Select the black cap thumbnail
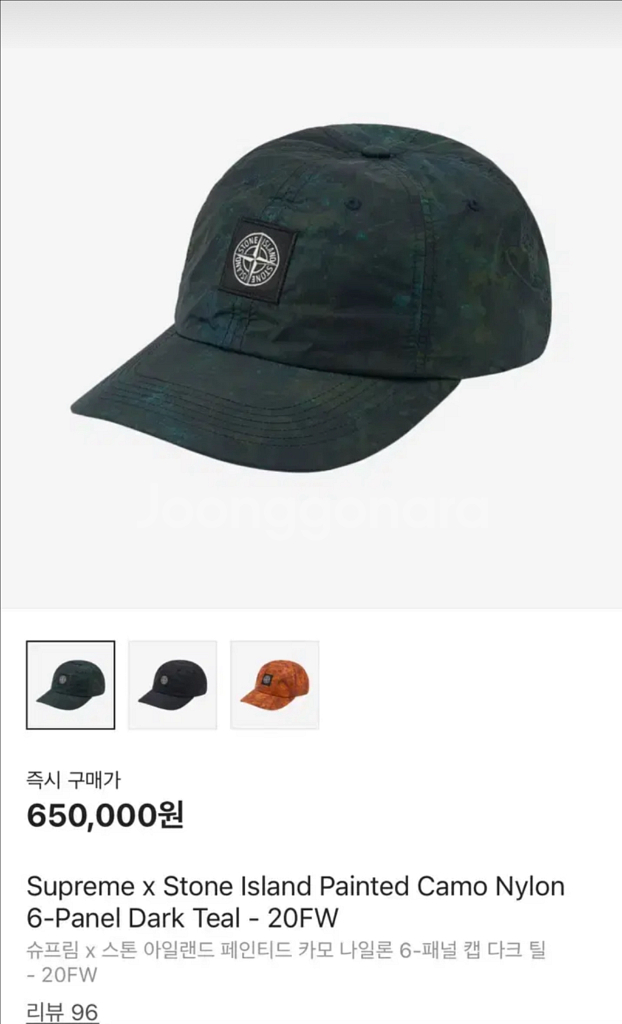This screenshot has height=1024, width=622. (172, 685)
